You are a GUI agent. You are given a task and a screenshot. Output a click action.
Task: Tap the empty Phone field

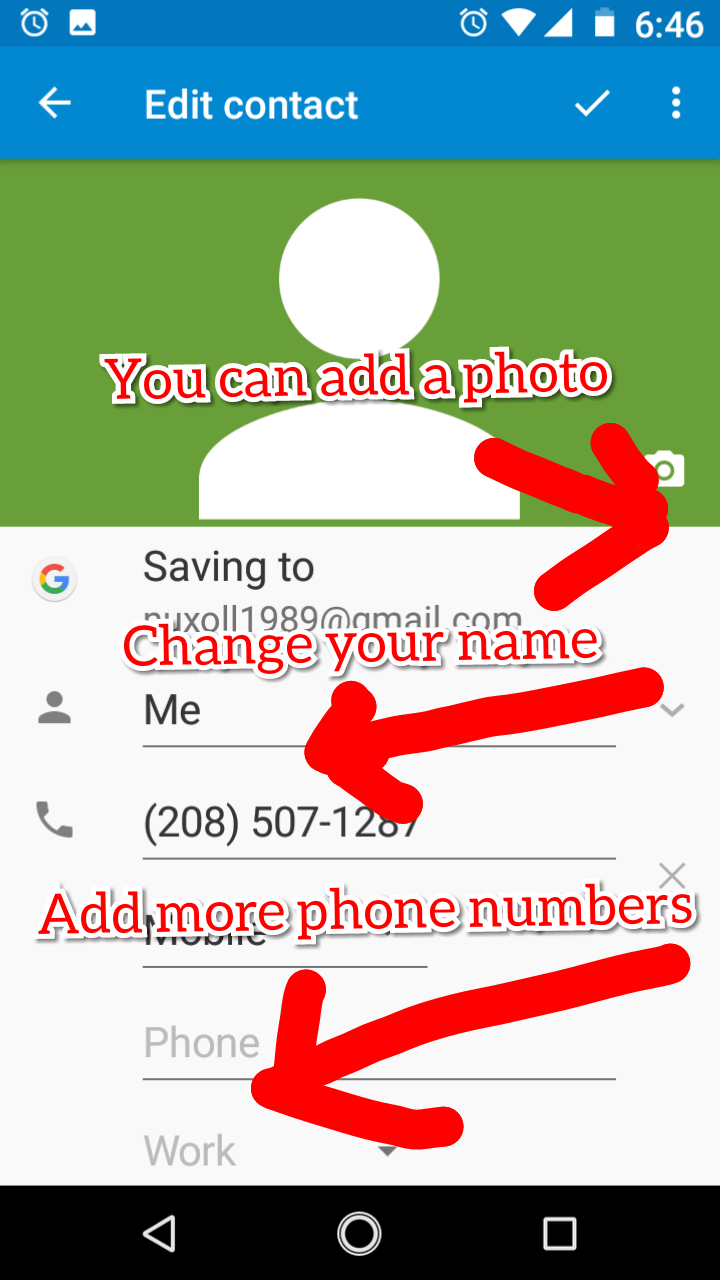click(x=378, y=1043)
